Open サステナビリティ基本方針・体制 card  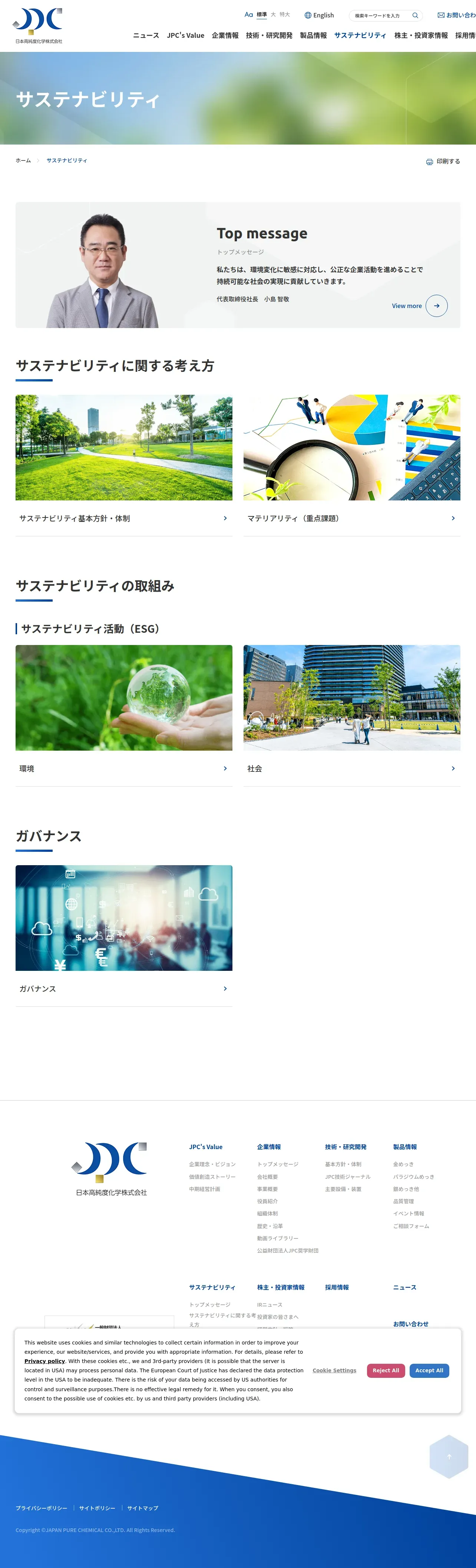click(x=123, y=465)
